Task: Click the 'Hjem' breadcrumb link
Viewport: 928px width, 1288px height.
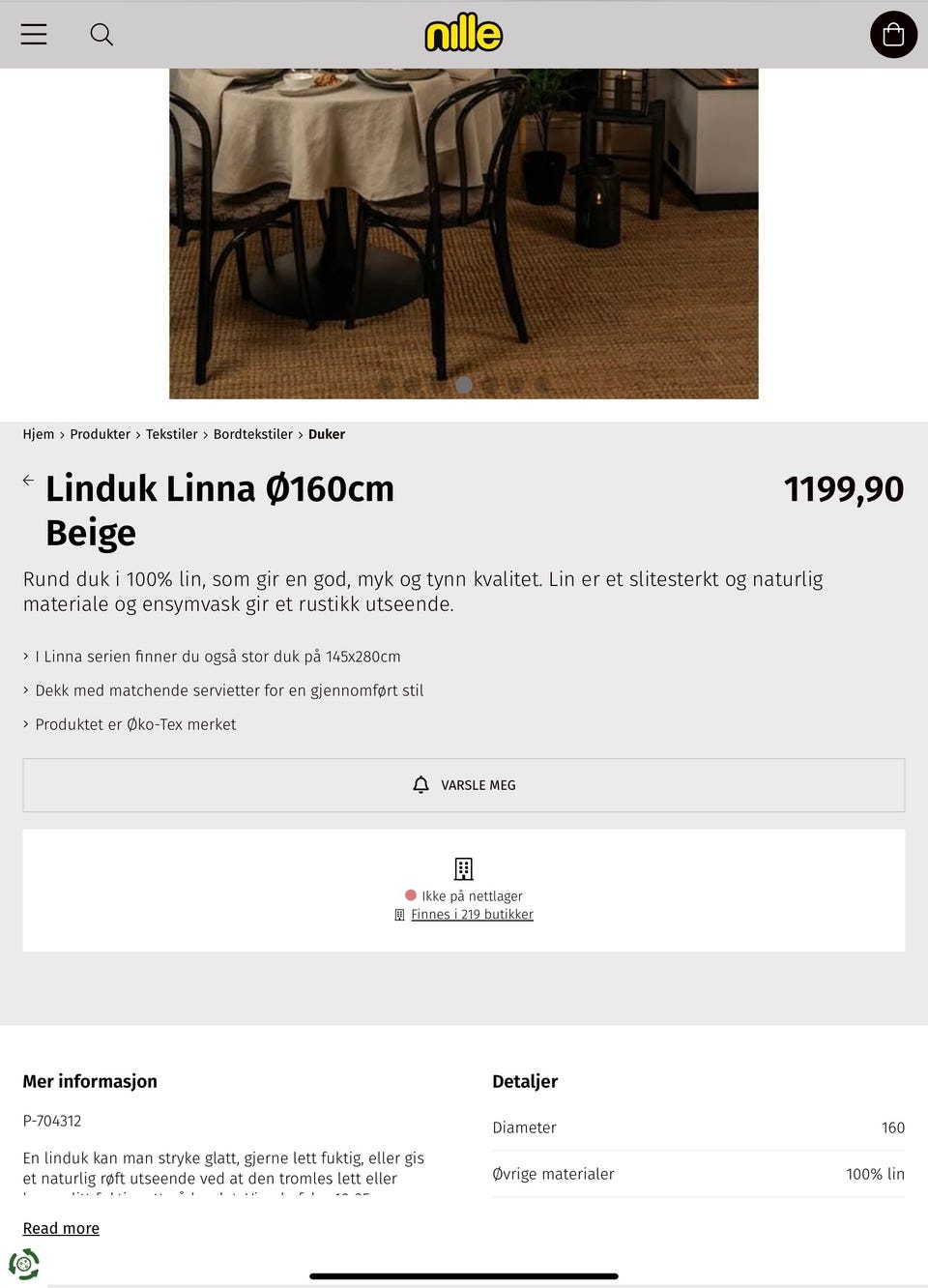Action: 40,434
